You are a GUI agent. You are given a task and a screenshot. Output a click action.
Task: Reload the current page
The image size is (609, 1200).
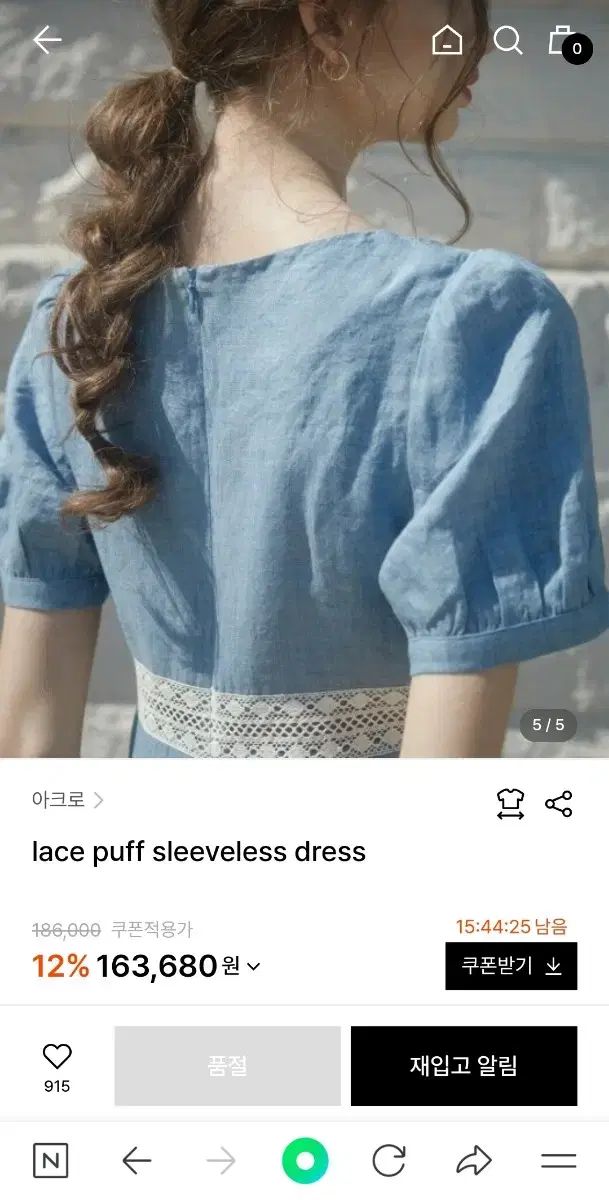click(389, 1160)
